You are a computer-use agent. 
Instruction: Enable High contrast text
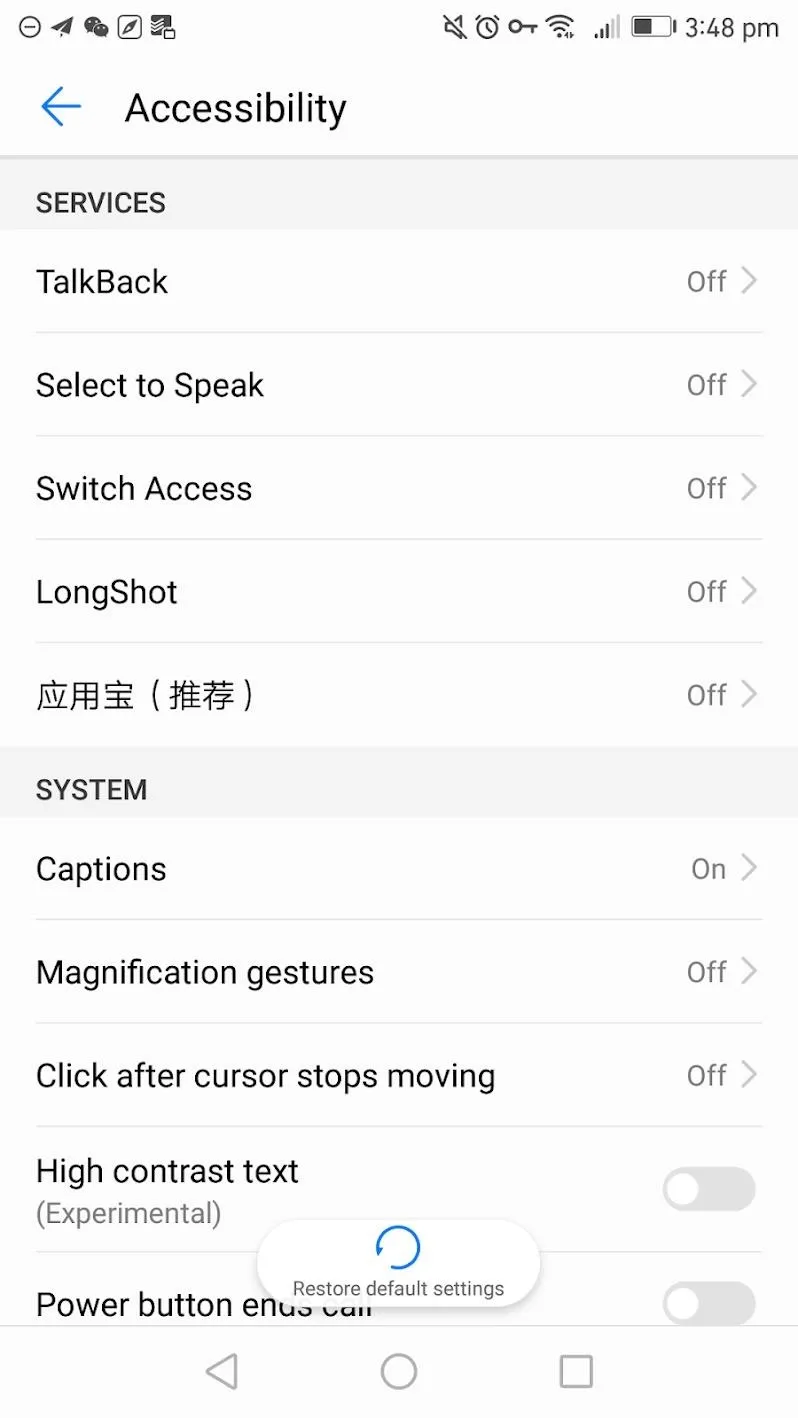pyautogui.click(x=709, y=1190)
